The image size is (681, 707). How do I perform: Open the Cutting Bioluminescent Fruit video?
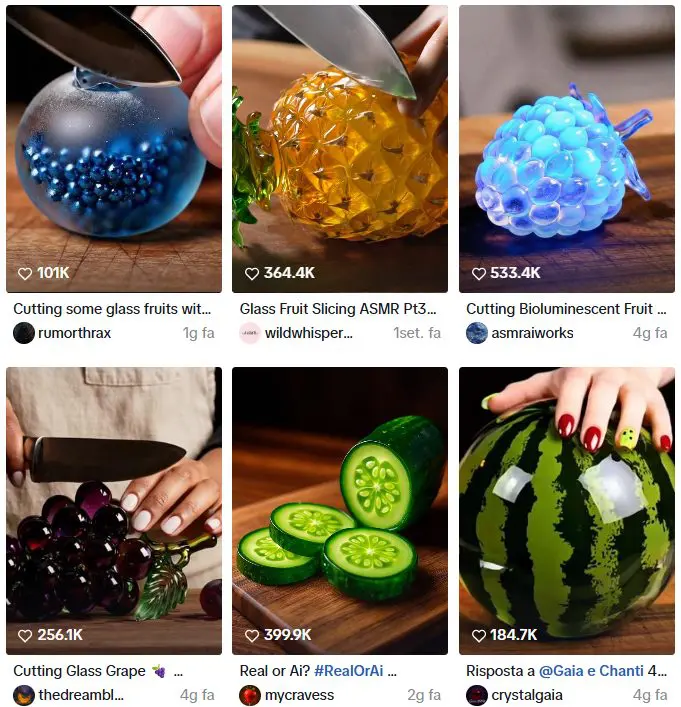(567, 150)
